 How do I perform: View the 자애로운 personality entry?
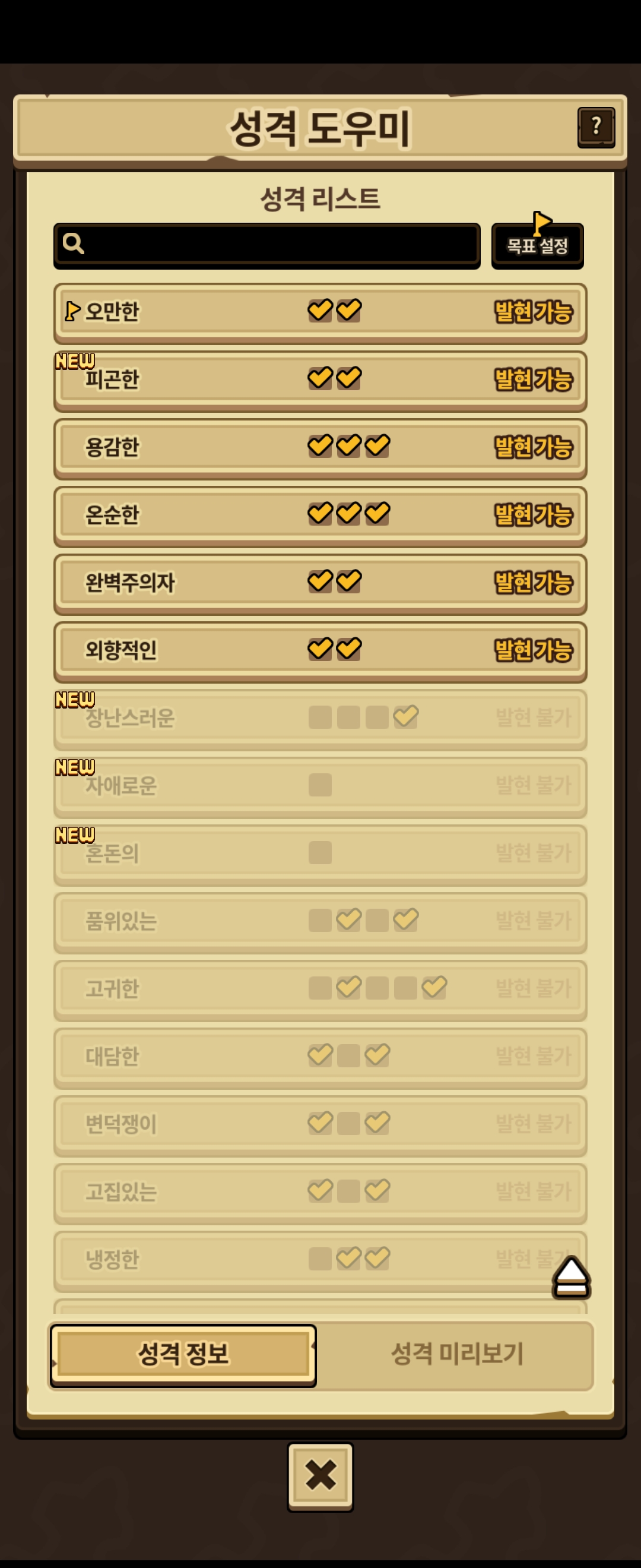click(x=320, y=788)
